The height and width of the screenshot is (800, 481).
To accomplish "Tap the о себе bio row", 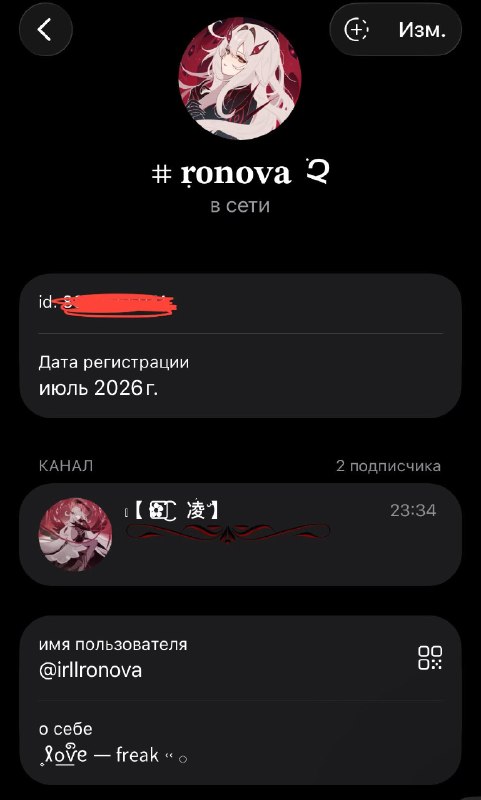I will tap(240, 742).
